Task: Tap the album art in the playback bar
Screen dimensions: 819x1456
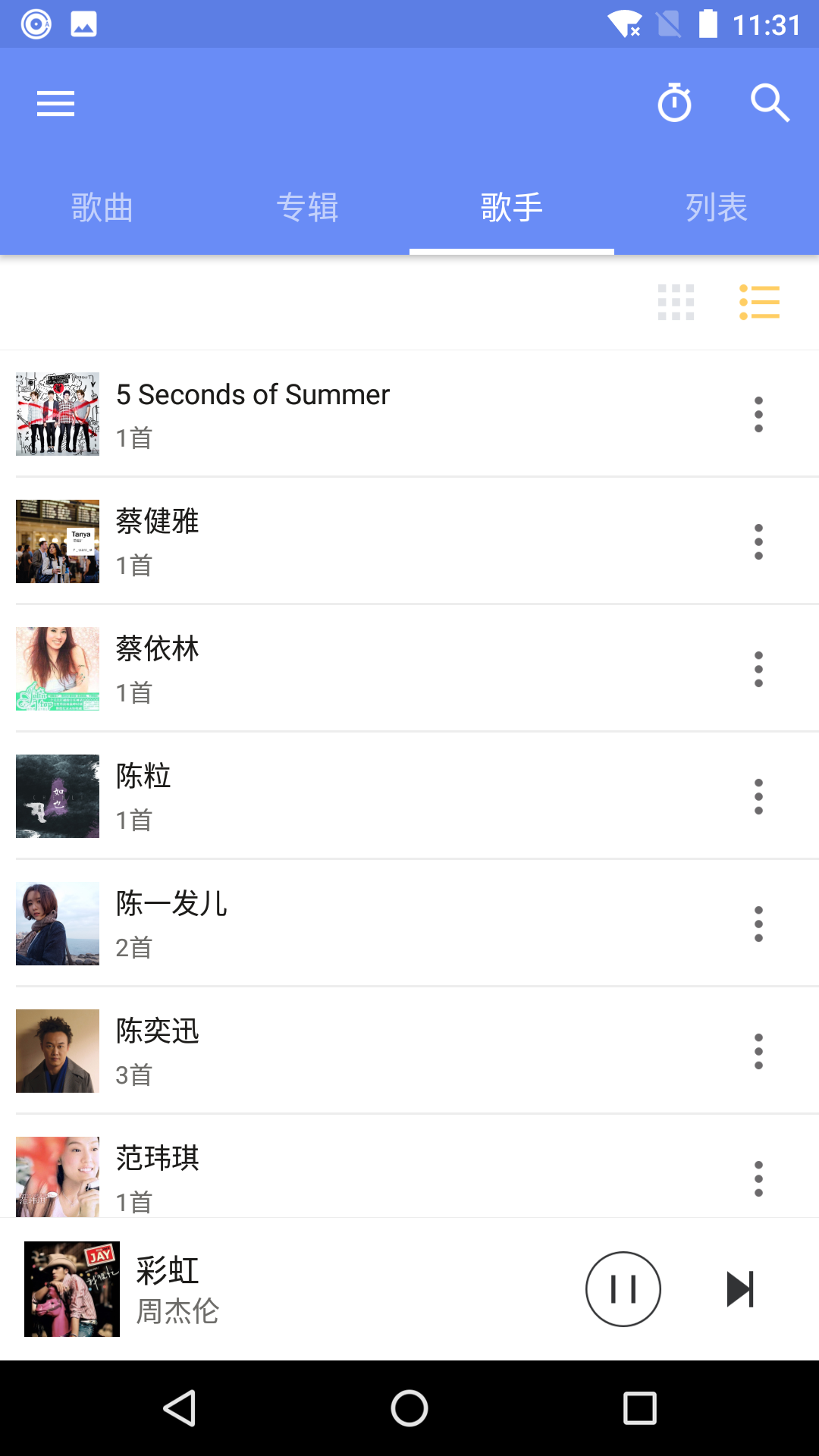Action: [x=71, y=1288]
